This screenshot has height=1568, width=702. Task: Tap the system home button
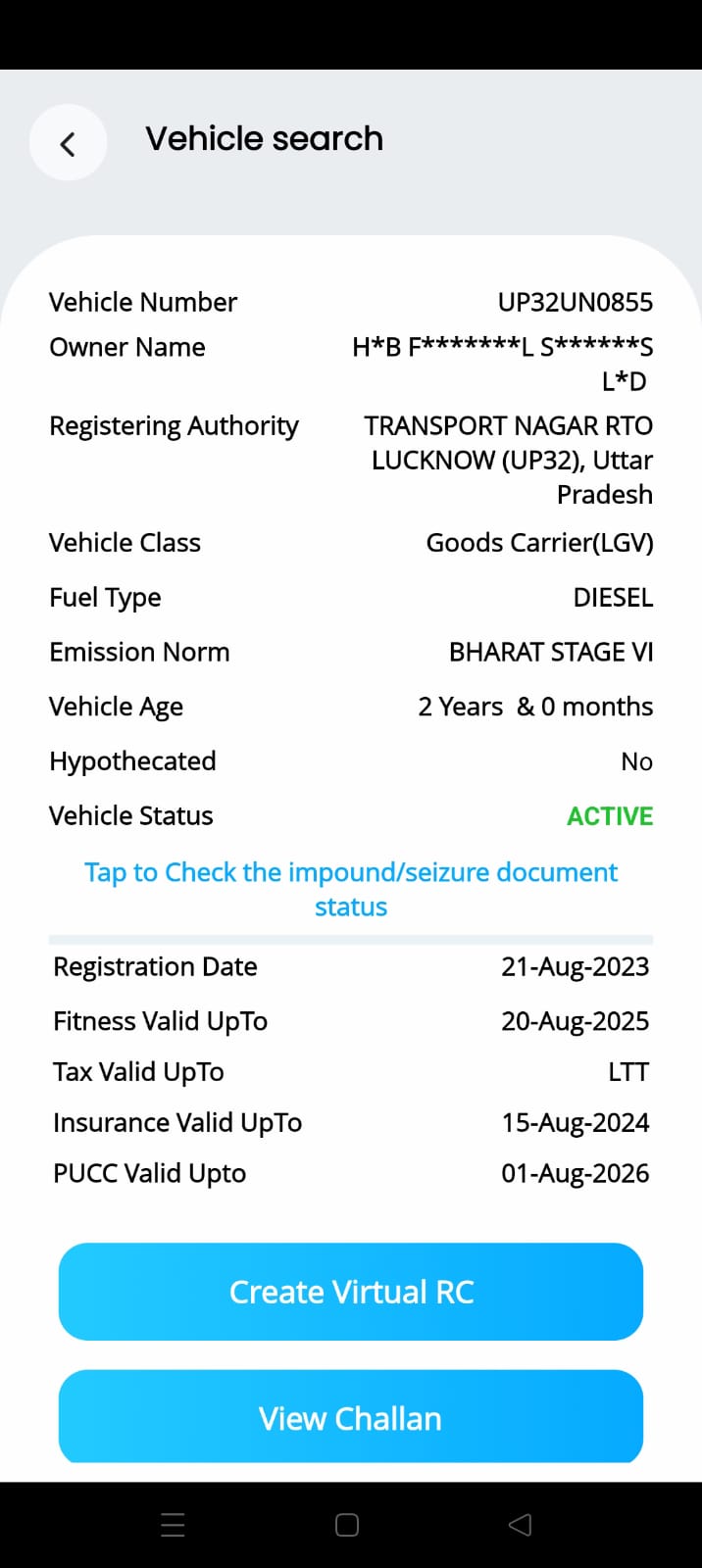[x=347, y=1525]
